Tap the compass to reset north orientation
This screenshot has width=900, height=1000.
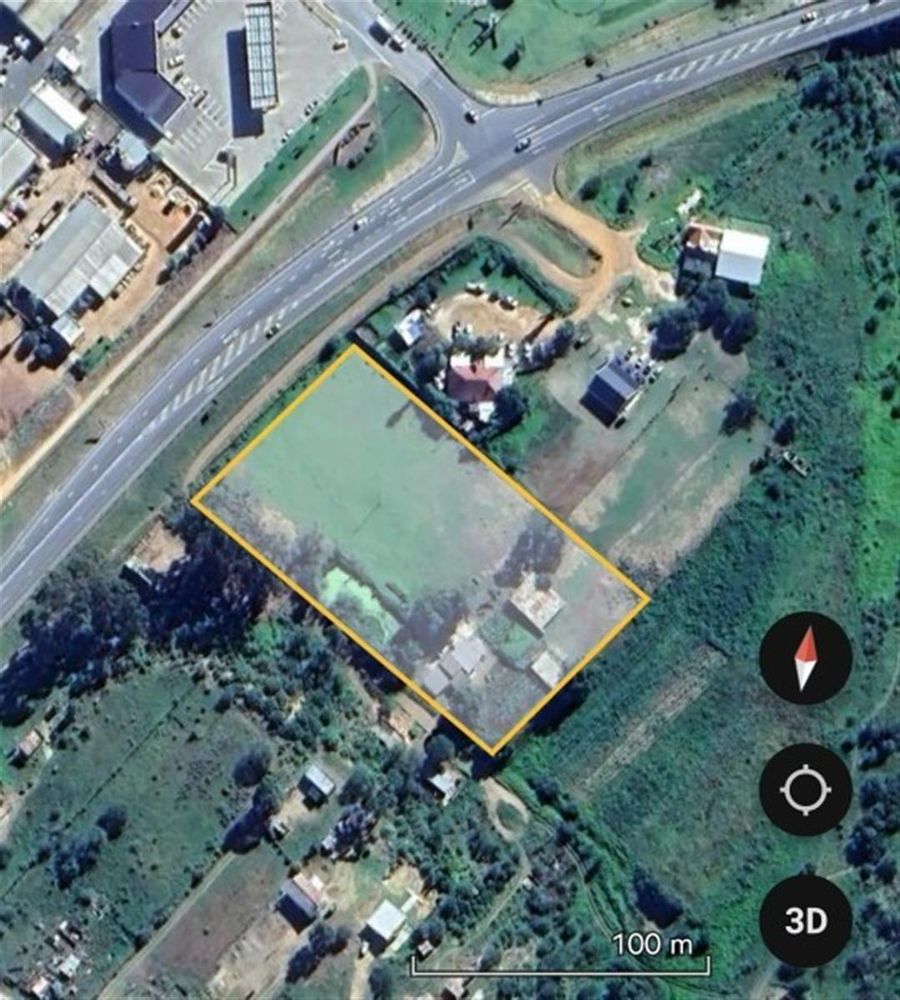coord(805,659)
